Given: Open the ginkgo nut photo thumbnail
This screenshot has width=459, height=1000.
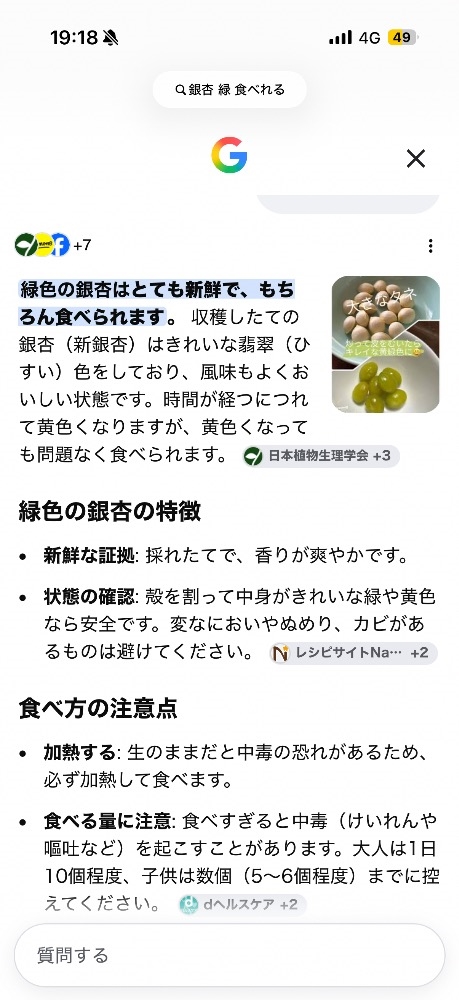Looking at the screenshot, I should (x=386, y=344).
